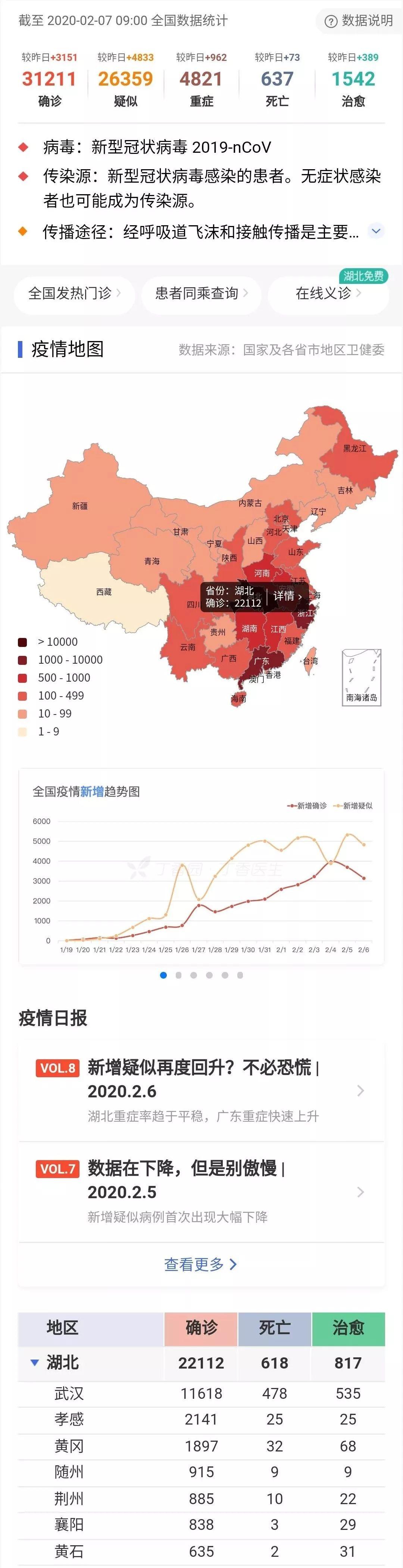Collapse the 湖北 row in the table
The image size is (403, 1568).
pos(35,1362)
